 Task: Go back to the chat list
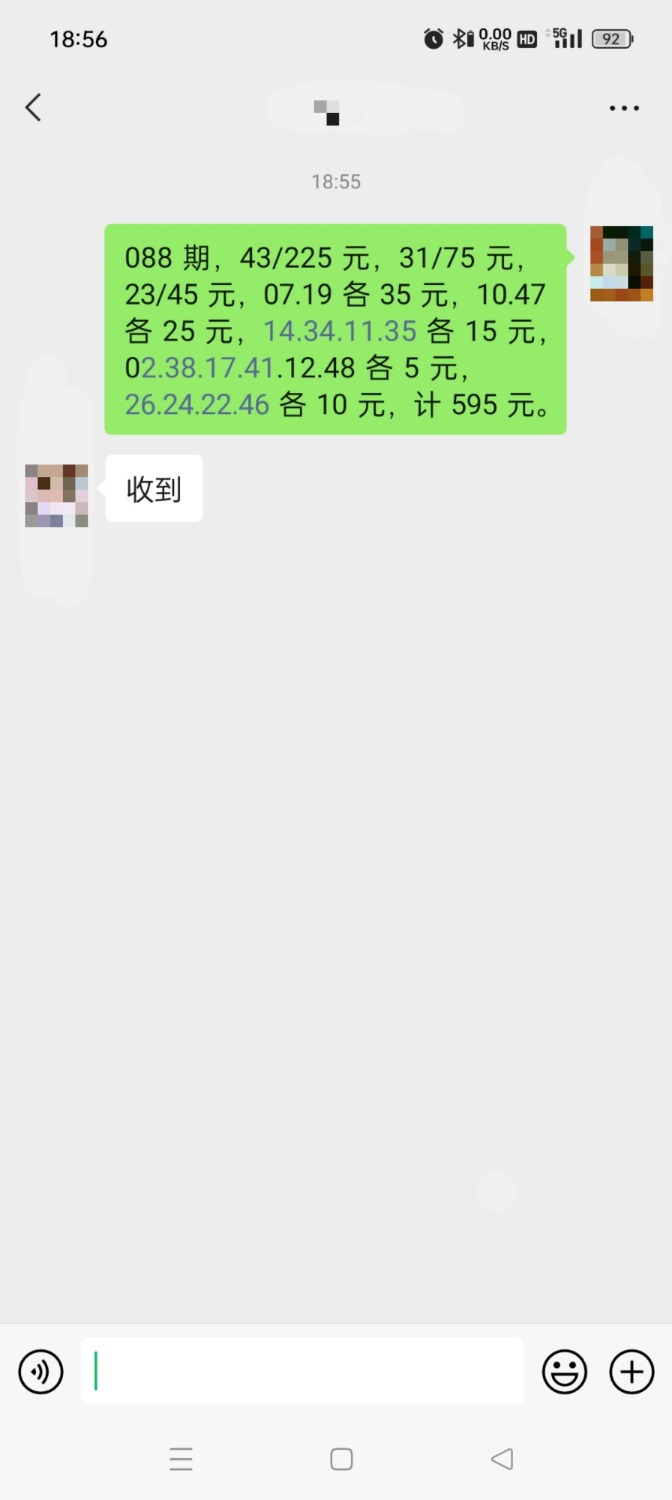[34, 108]
